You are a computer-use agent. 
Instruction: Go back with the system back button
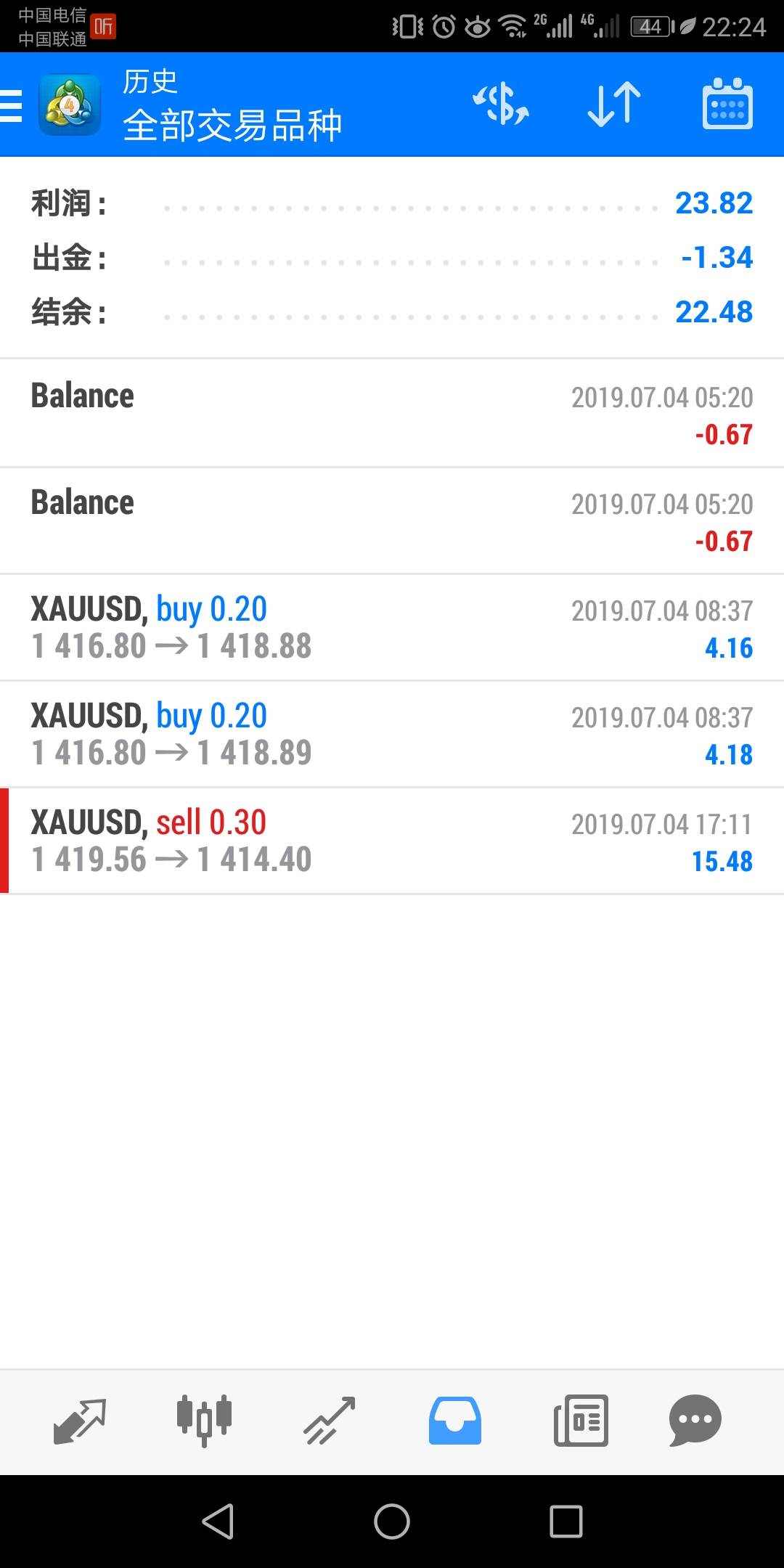point(218,1521)
